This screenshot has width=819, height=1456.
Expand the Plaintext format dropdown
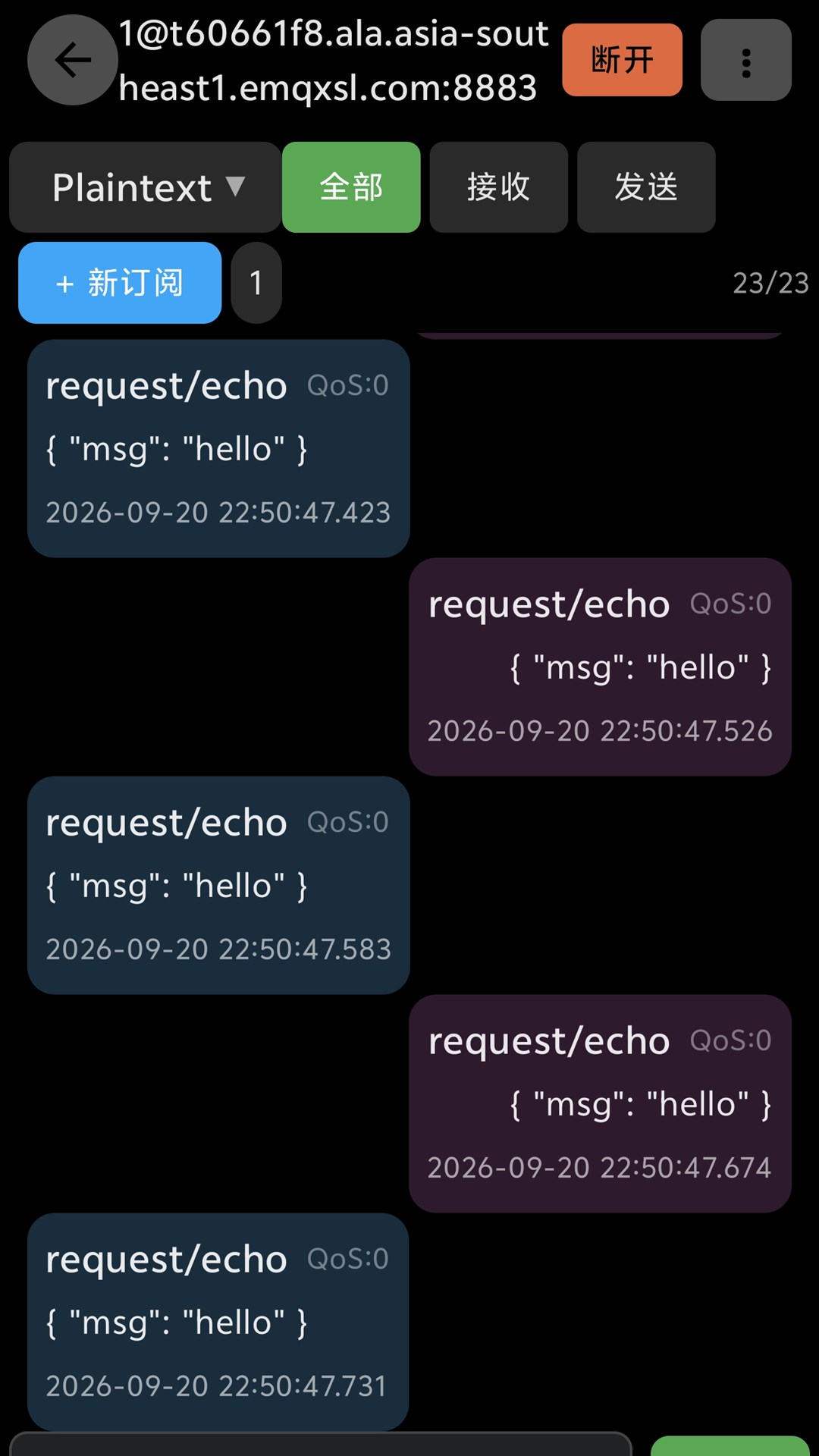click(145, 187)
